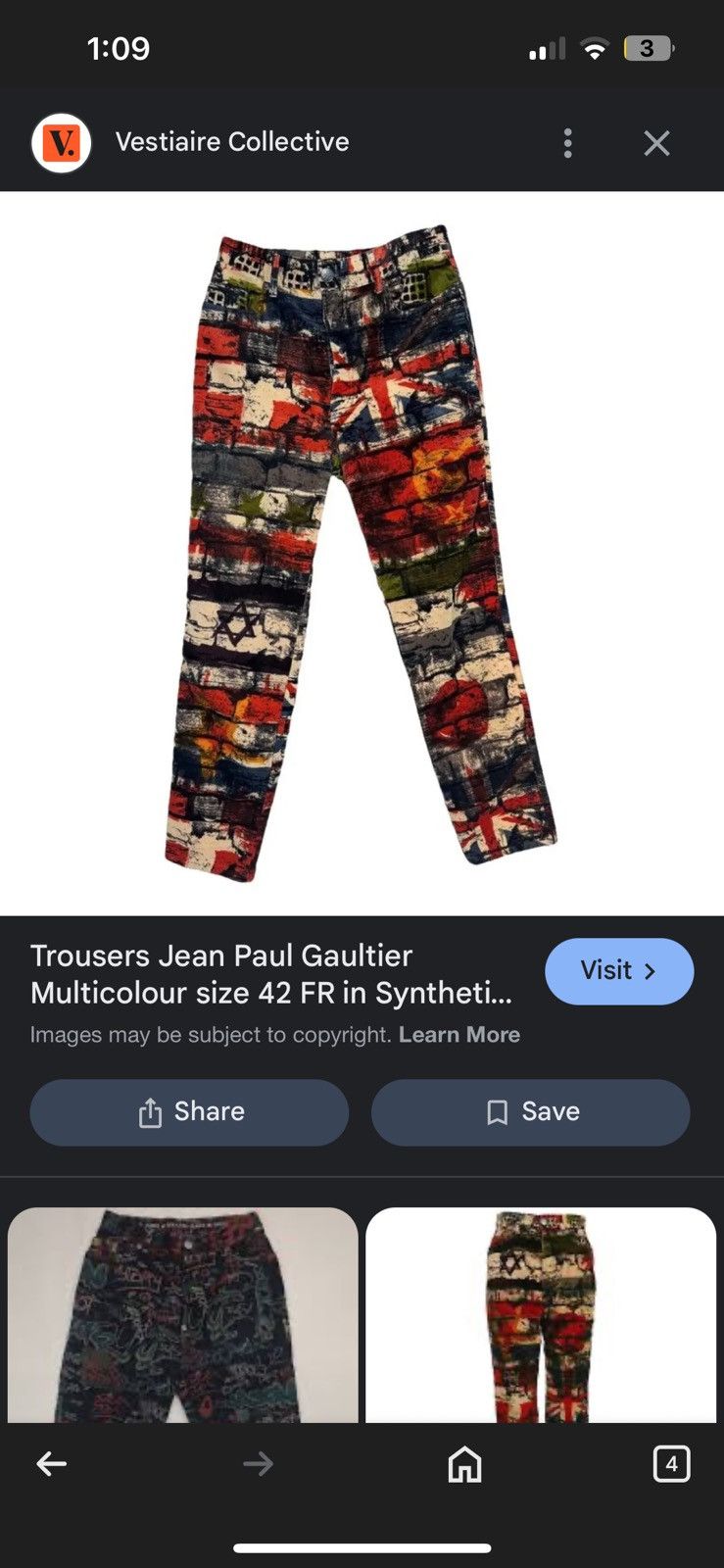
Task: Tap the forward arrow in navigation bar
Action: pos(258,1464)
